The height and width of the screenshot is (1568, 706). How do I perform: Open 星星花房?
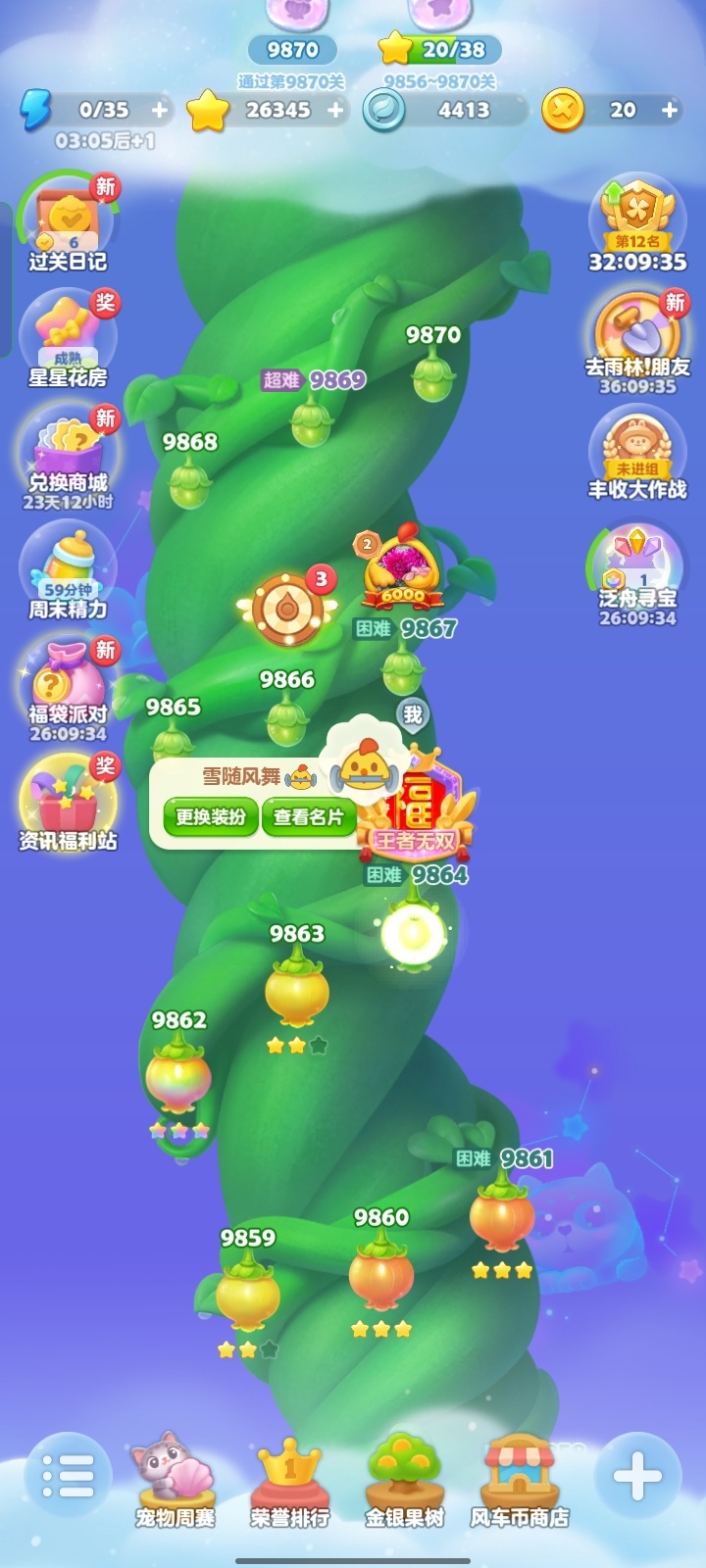68,340
